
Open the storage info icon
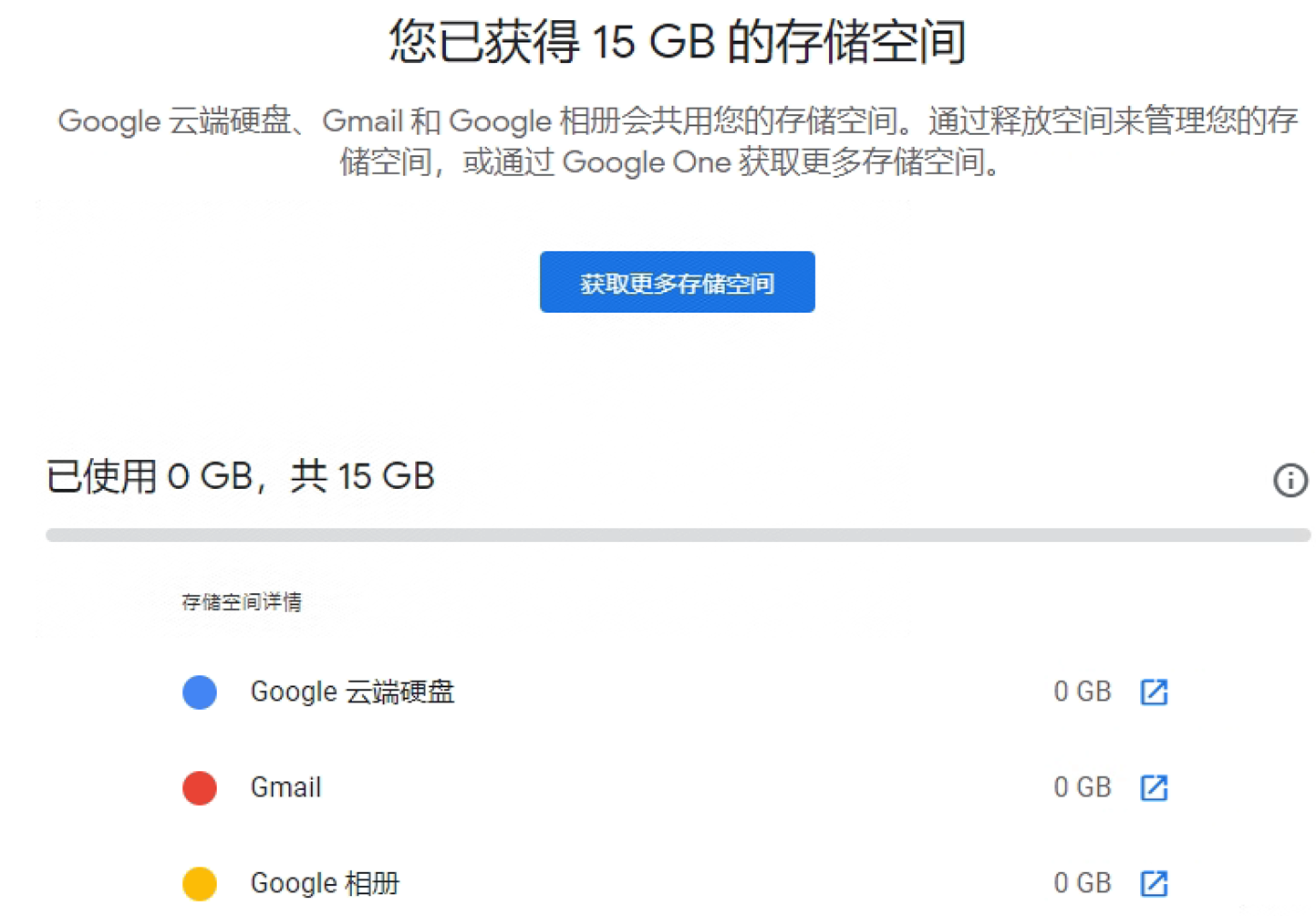pos(1290,480)
